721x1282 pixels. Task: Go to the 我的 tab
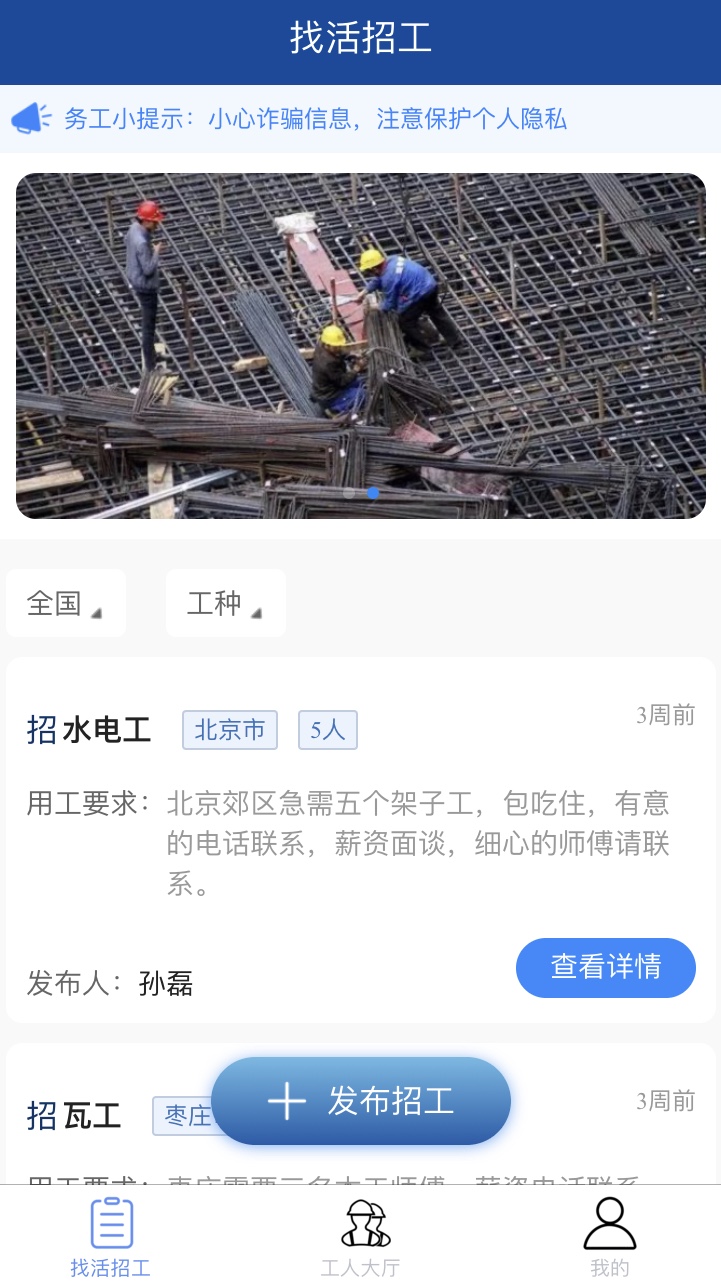[609, 1238]
